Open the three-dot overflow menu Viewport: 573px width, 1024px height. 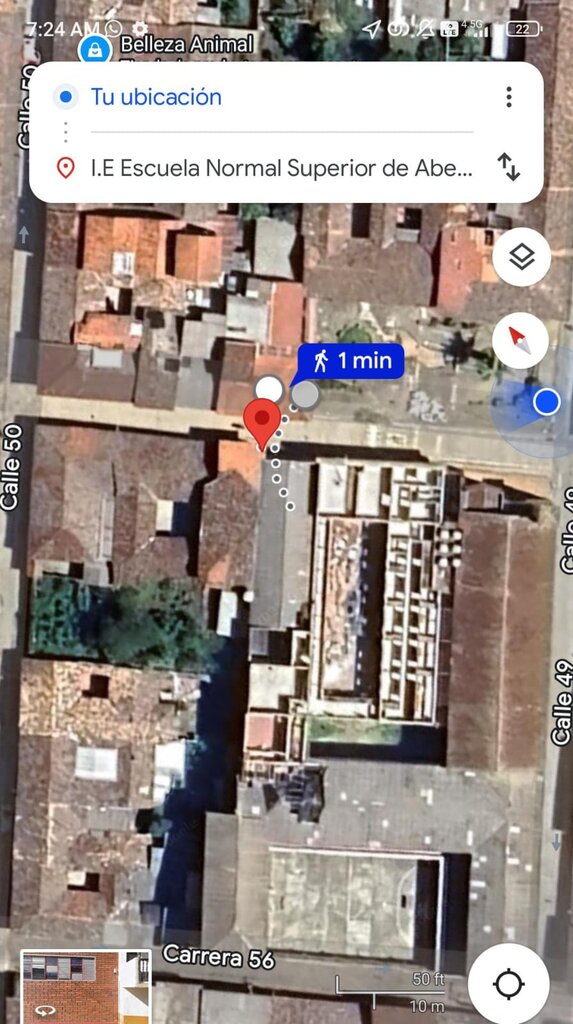pos(508,97)
